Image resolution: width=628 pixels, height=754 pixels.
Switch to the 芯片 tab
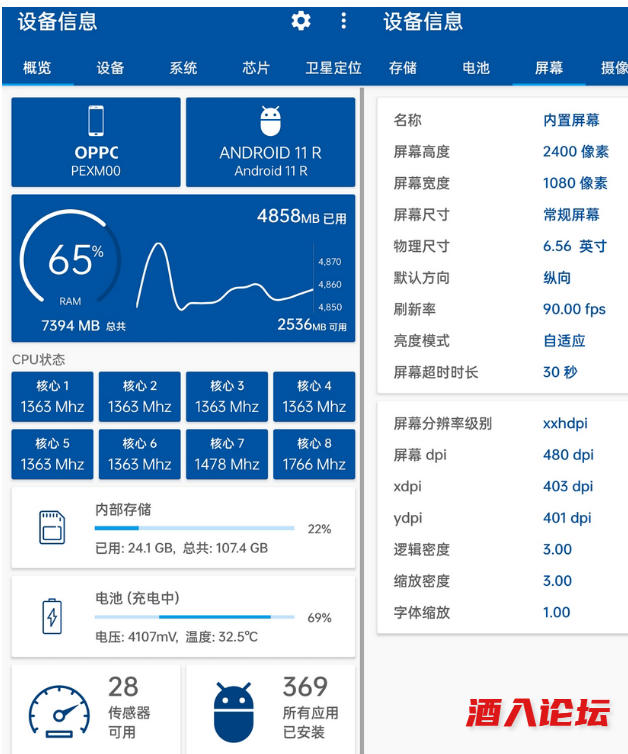[x=256, y=68]
